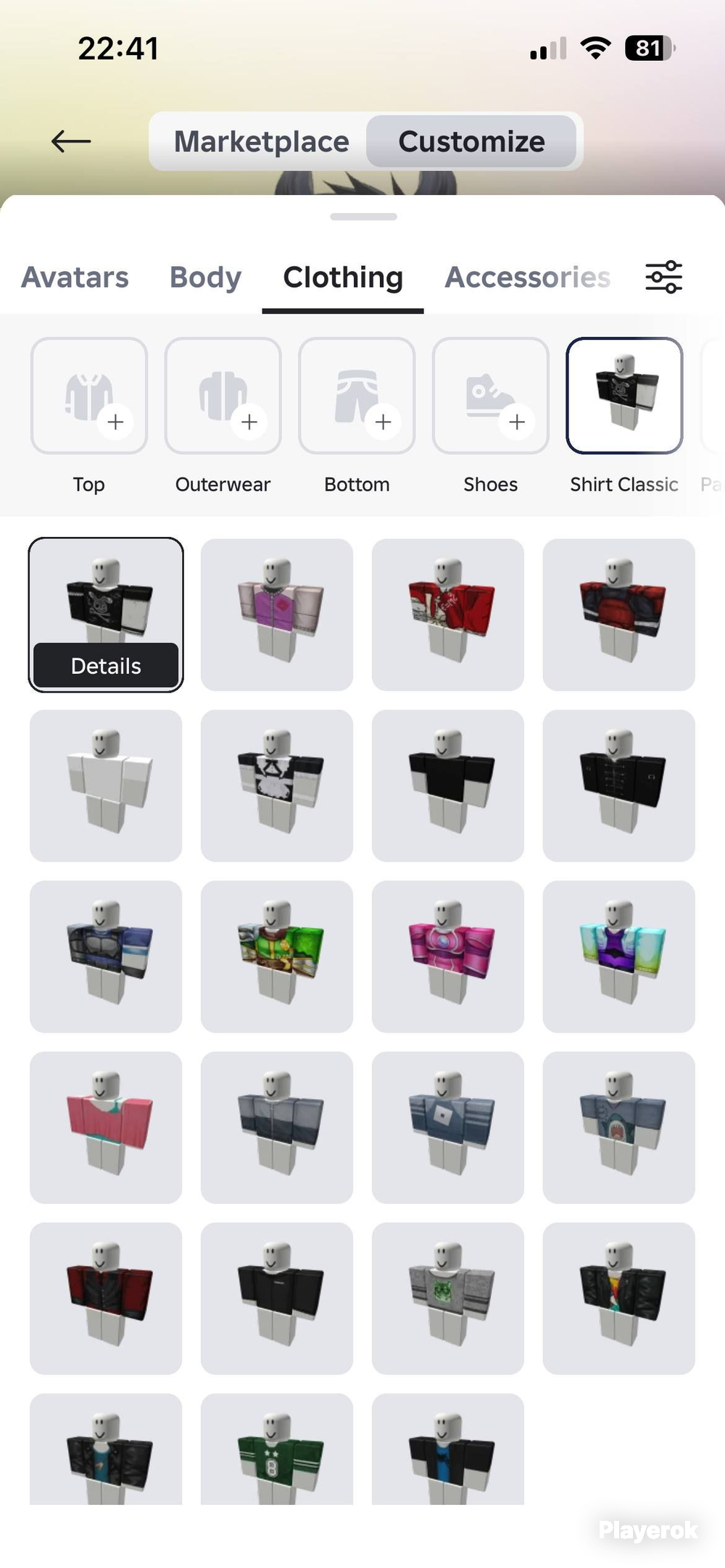Viewport: 725px width, 1568px height.
Task: Equip the plain white shirt
Action: click(106, 785)
